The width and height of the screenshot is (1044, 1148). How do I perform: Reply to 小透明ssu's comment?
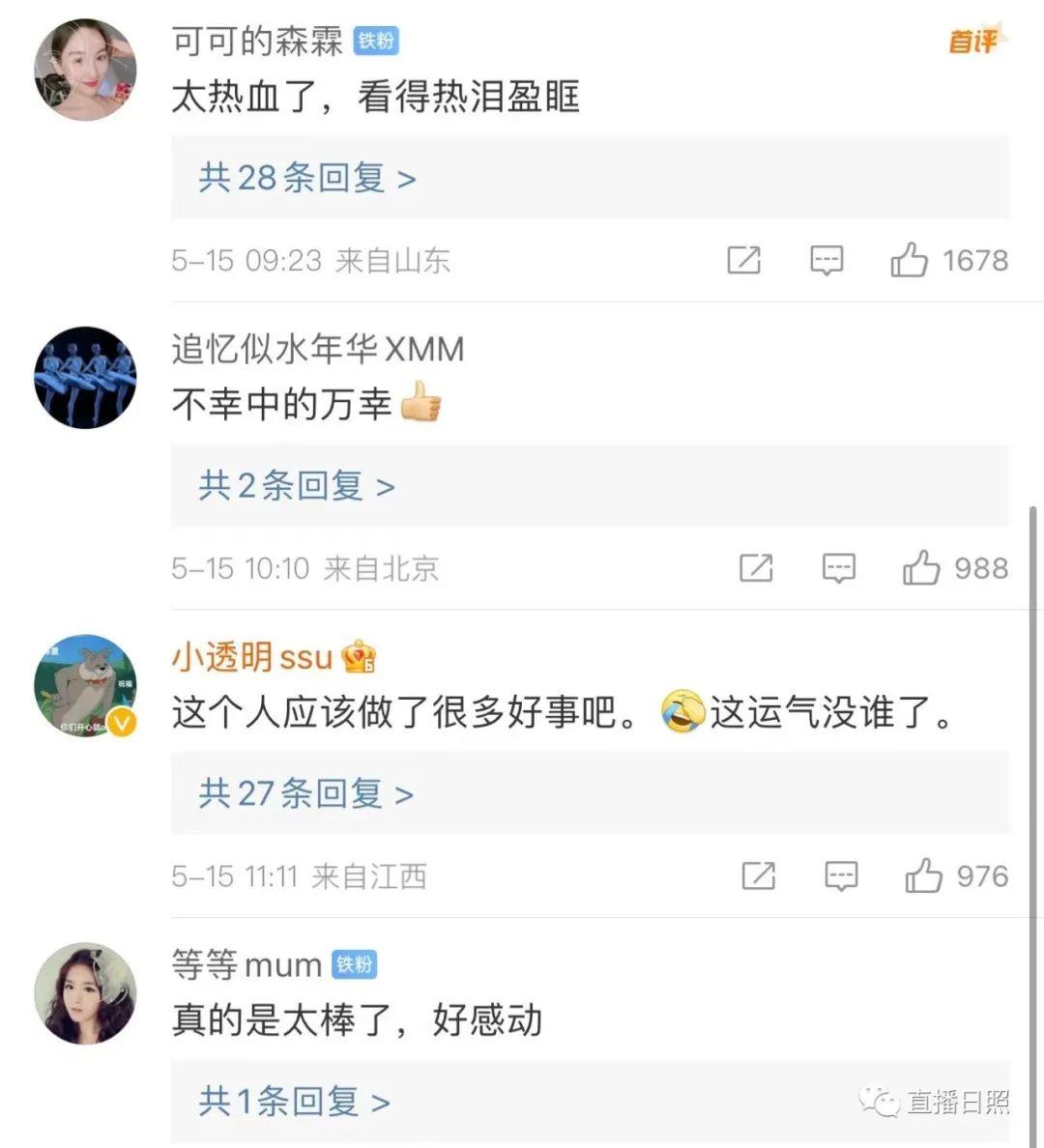point(841,876)
